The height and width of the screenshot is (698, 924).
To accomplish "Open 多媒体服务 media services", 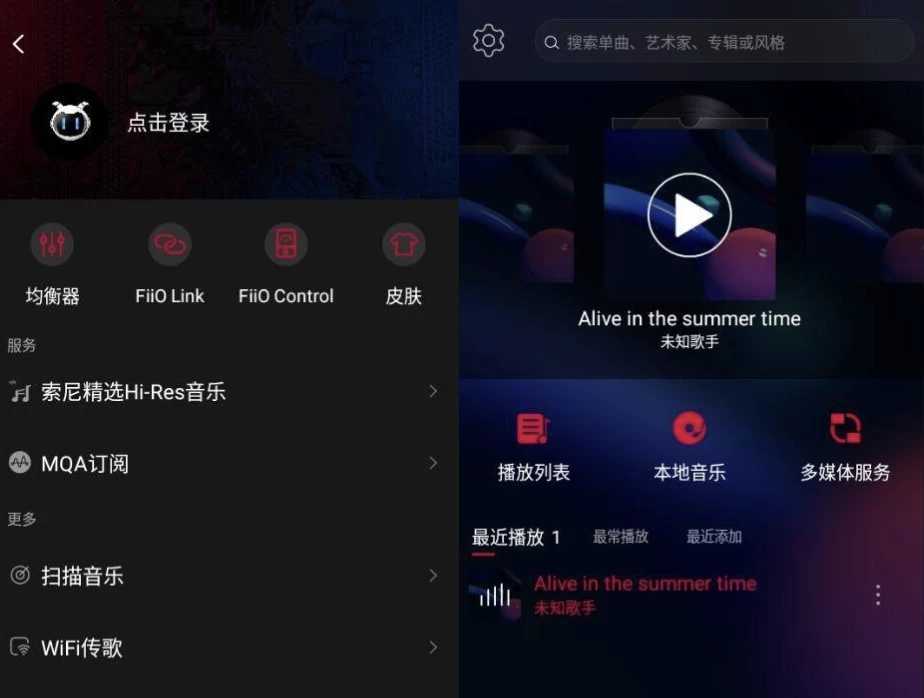I will tap(845, 448).
